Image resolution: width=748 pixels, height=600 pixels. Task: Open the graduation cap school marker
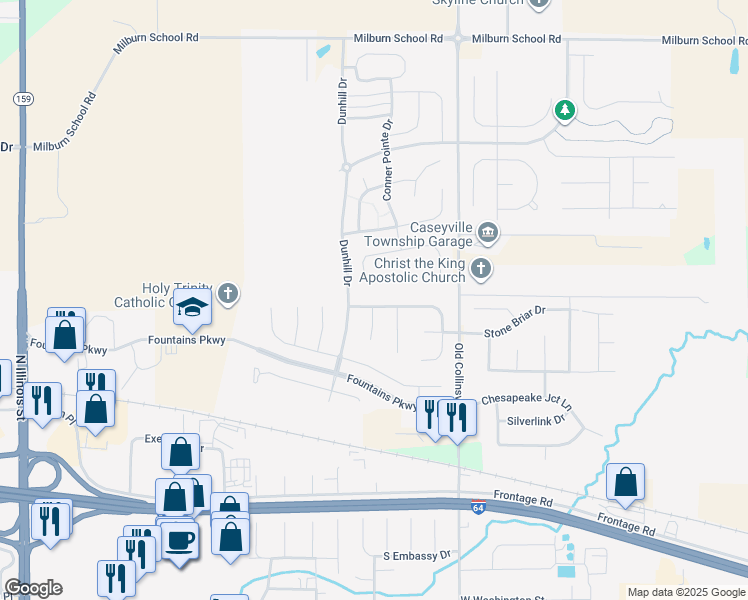click(x=192, y=310)
